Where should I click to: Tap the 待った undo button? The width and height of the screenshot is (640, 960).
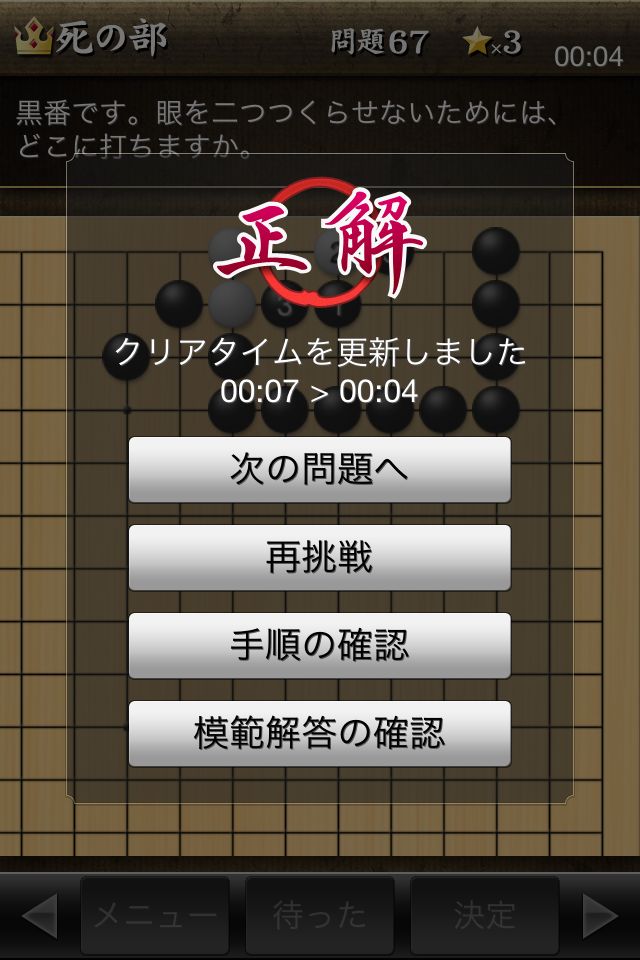tap(319, 915)
